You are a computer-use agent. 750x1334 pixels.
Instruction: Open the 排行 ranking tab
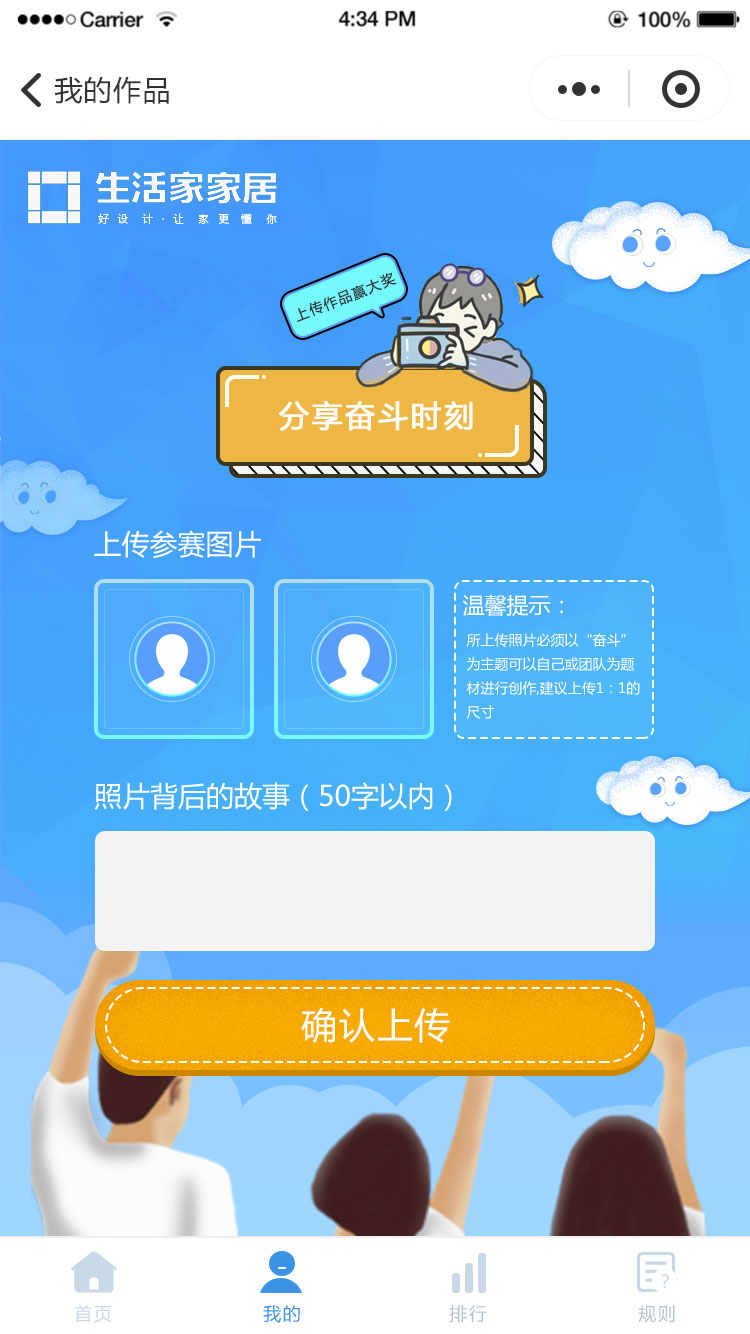[x=468, y=1287]
